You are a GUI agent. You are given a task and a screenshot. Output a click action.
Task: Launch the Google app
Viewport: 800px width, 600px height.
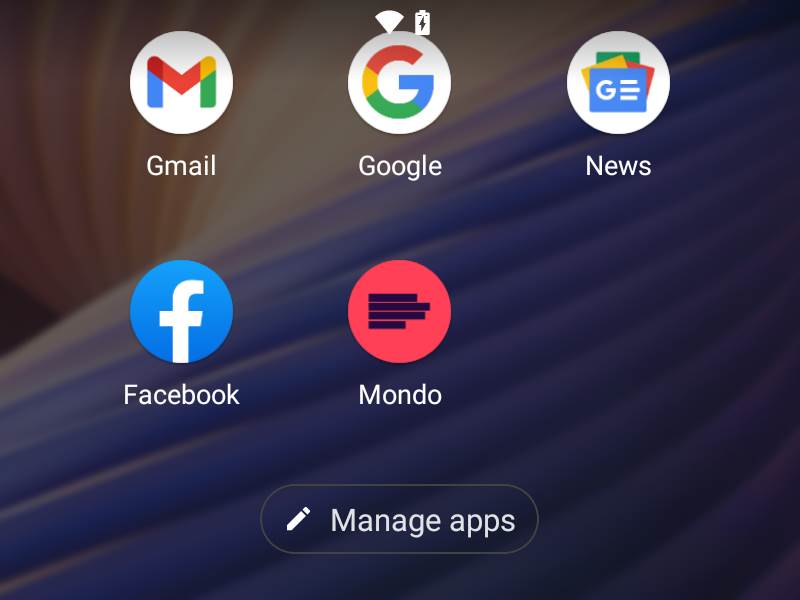[x=399, y=83]
